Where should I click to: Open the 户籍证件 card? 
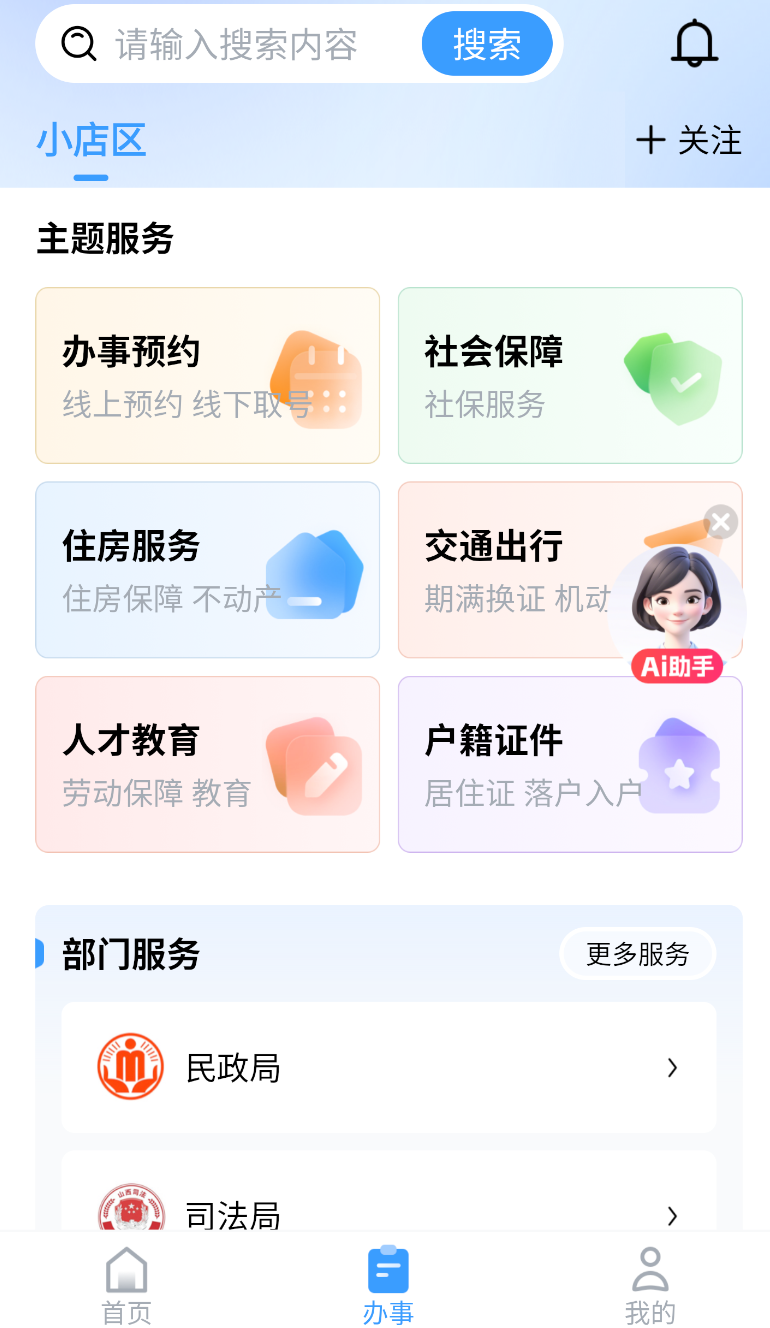570,764
